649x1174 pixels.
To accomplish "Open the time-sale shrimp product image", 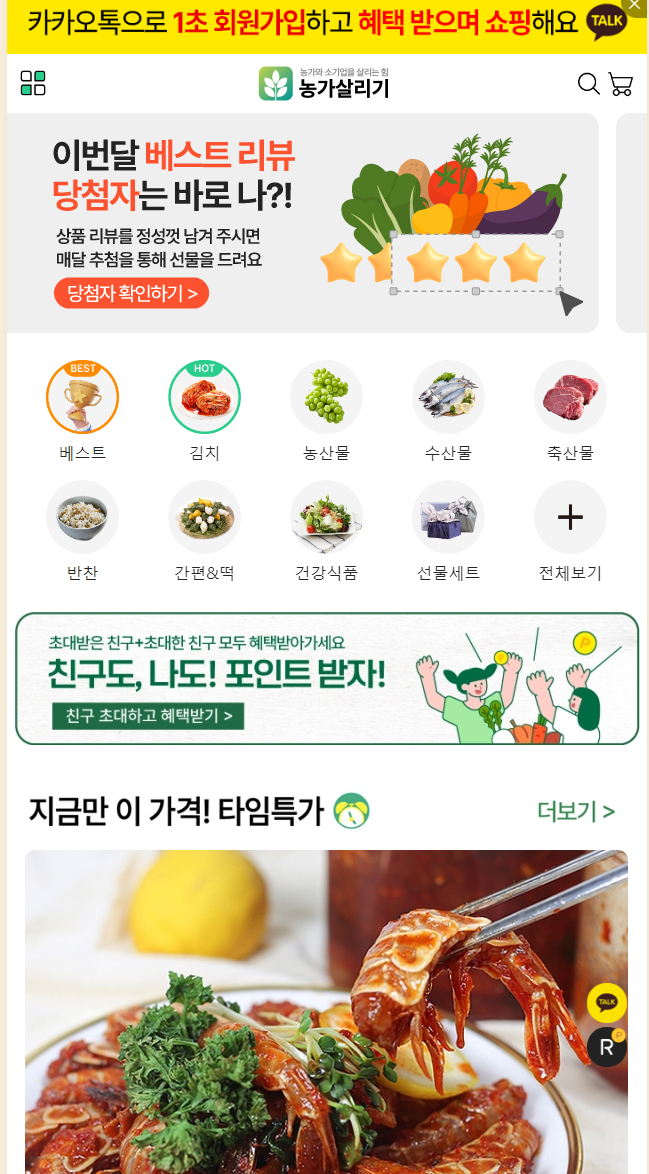I will point(300,1010).
